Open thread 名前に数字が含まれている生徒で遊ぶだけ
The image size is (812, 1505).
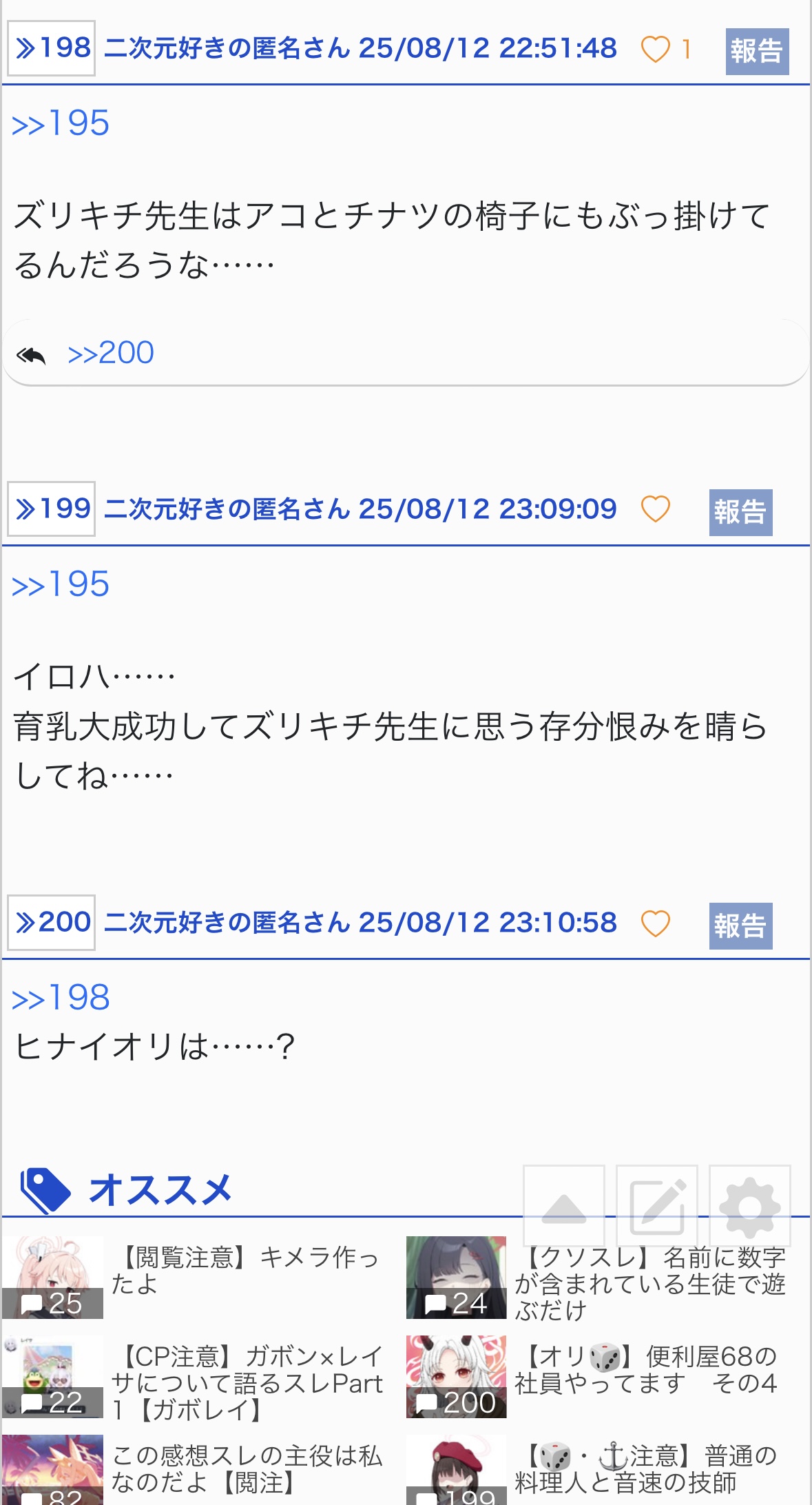pyautogui.click(x=649, y=1284)
